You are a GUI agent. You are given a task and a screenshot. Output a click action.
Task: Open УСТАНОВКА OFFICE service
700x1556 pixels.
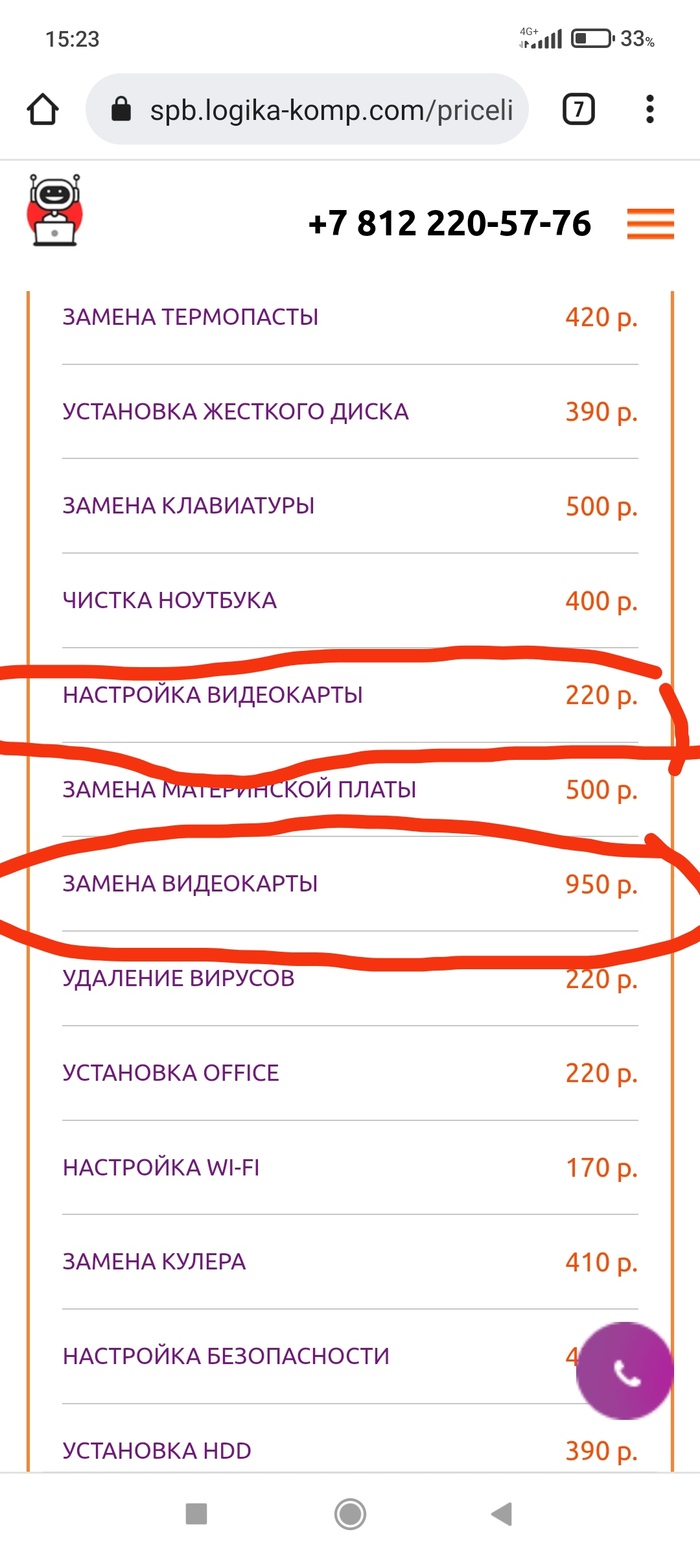170,1073
